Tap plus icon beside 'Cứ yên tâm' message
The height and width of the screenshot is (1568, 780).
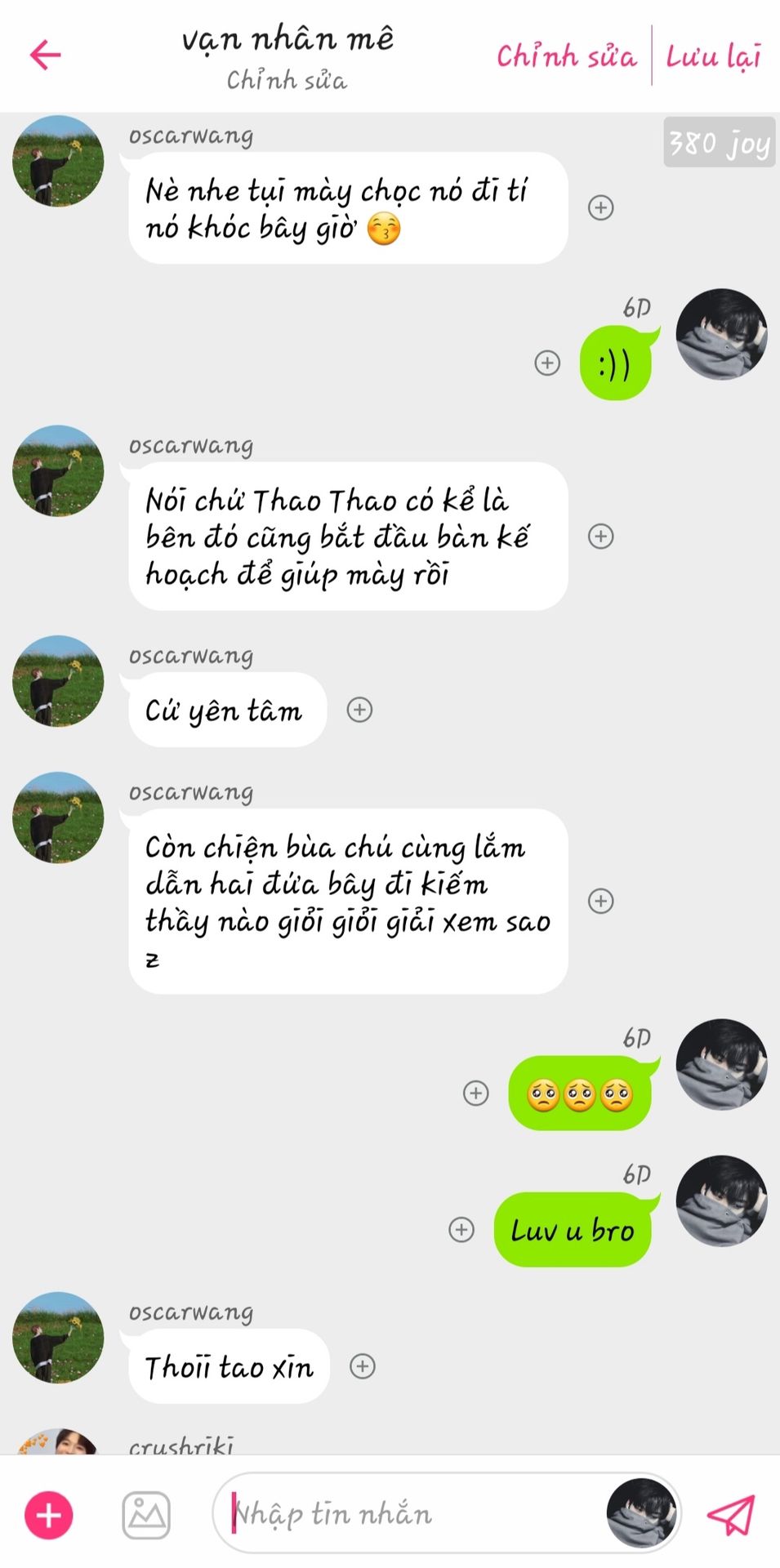click(x=359, y=710)
